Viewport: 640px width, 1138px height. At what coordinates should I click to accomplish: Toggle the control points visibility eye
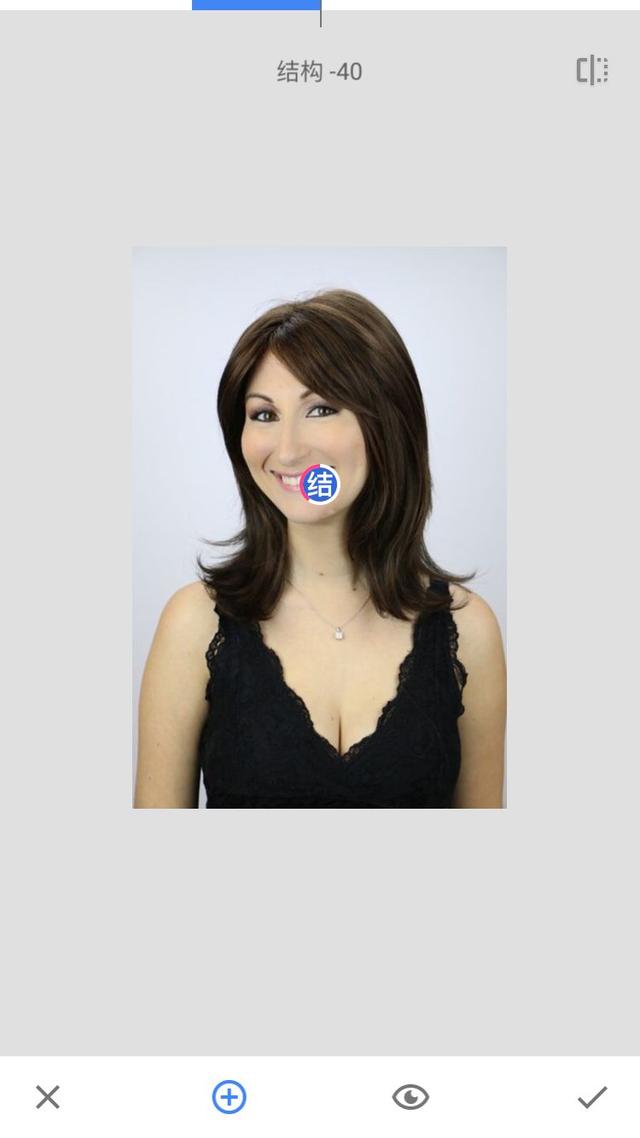(410, 1097)
